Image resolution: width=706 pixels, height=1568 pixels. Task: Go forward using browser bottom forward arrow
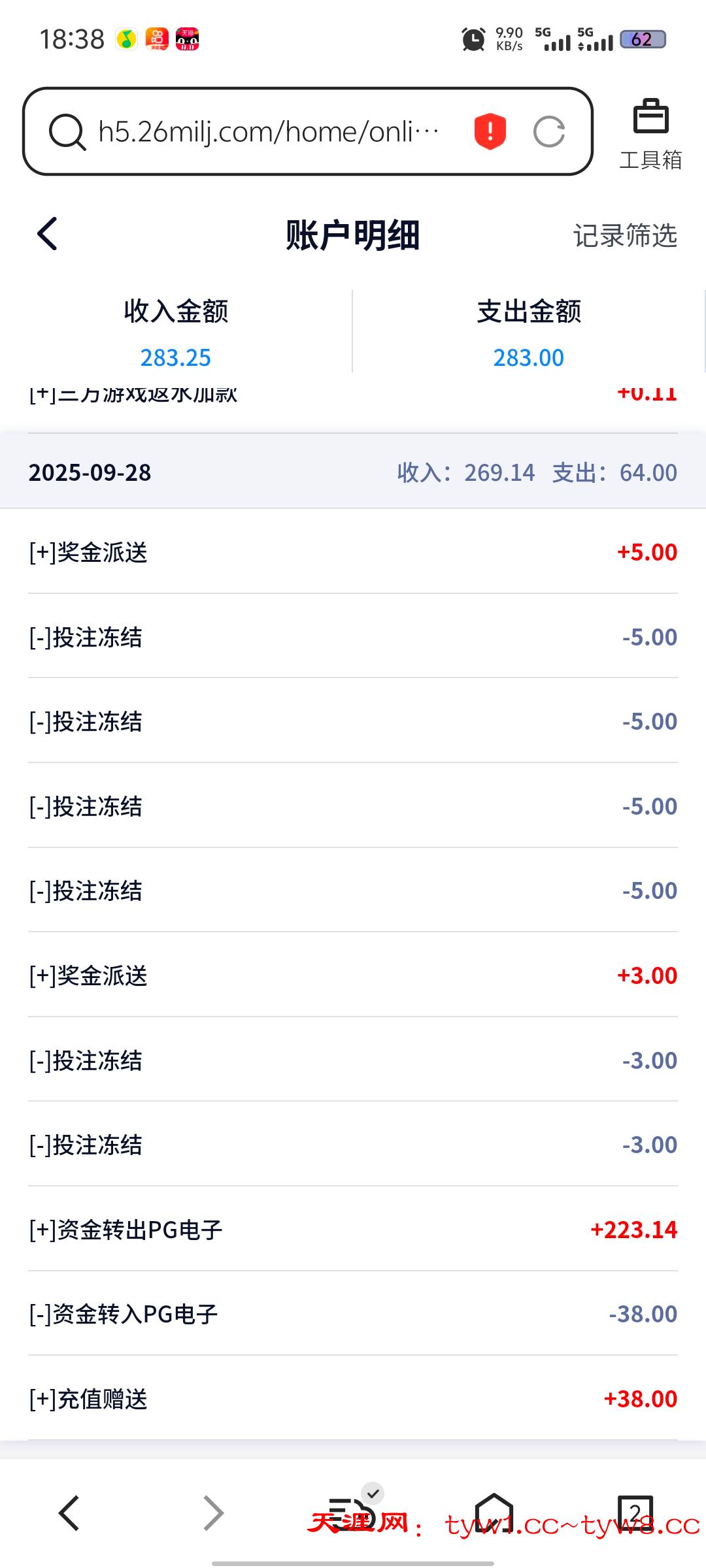coord(213,1513)
